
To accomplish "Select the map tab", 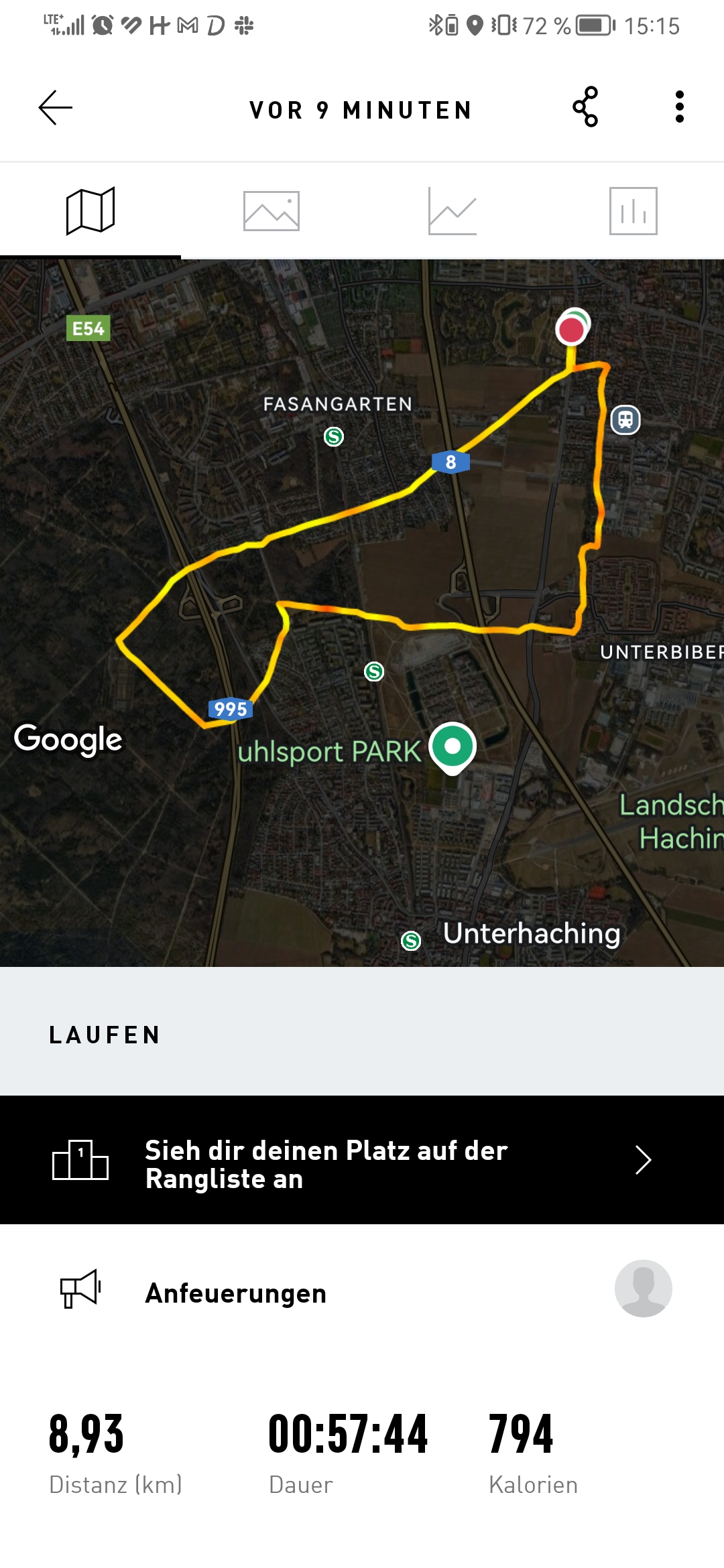I will point(90,210).
